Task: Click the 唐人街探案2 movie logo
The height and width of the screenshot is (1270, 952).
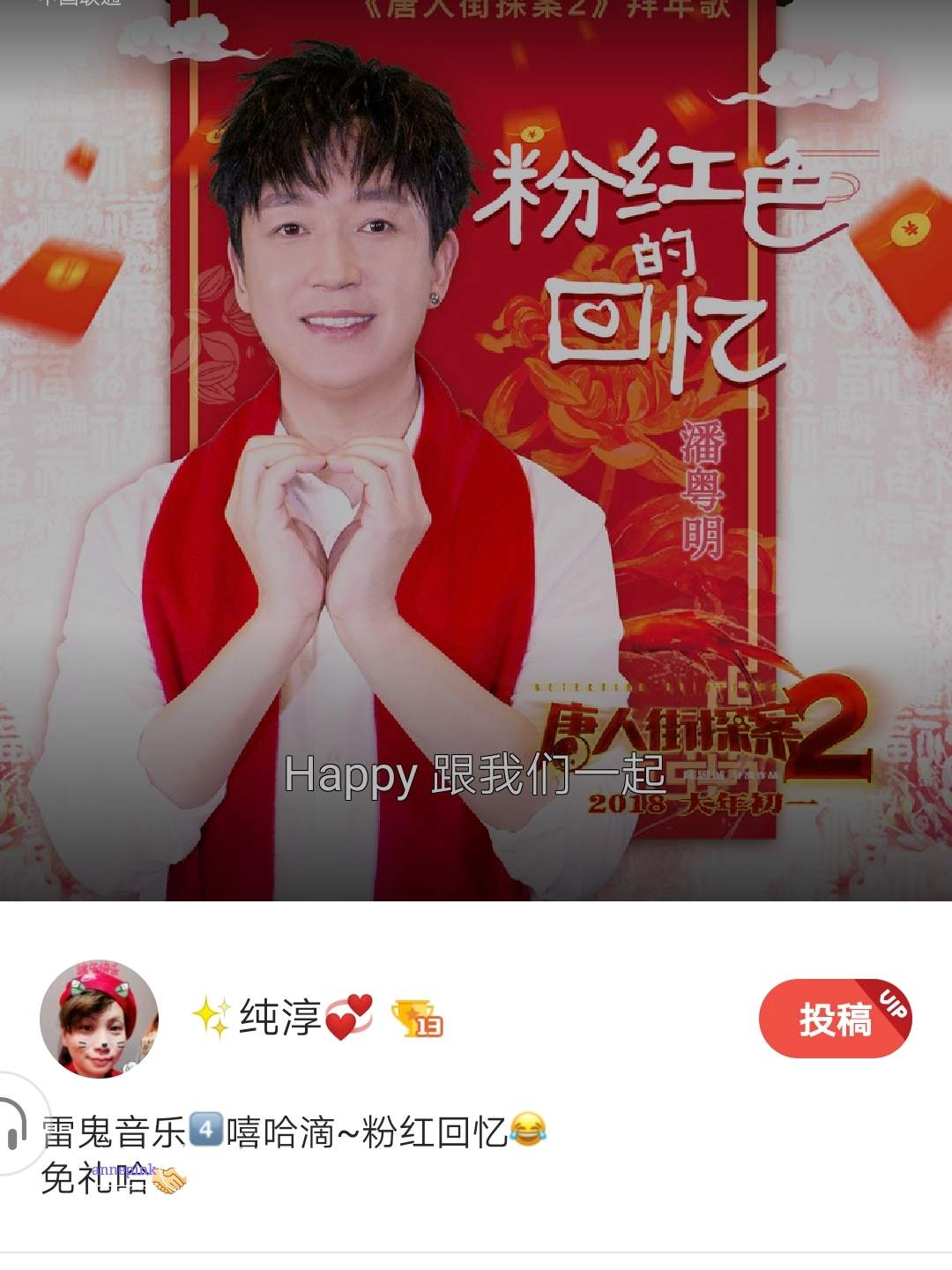Action: pyautogui.click(x=696, y=723)
